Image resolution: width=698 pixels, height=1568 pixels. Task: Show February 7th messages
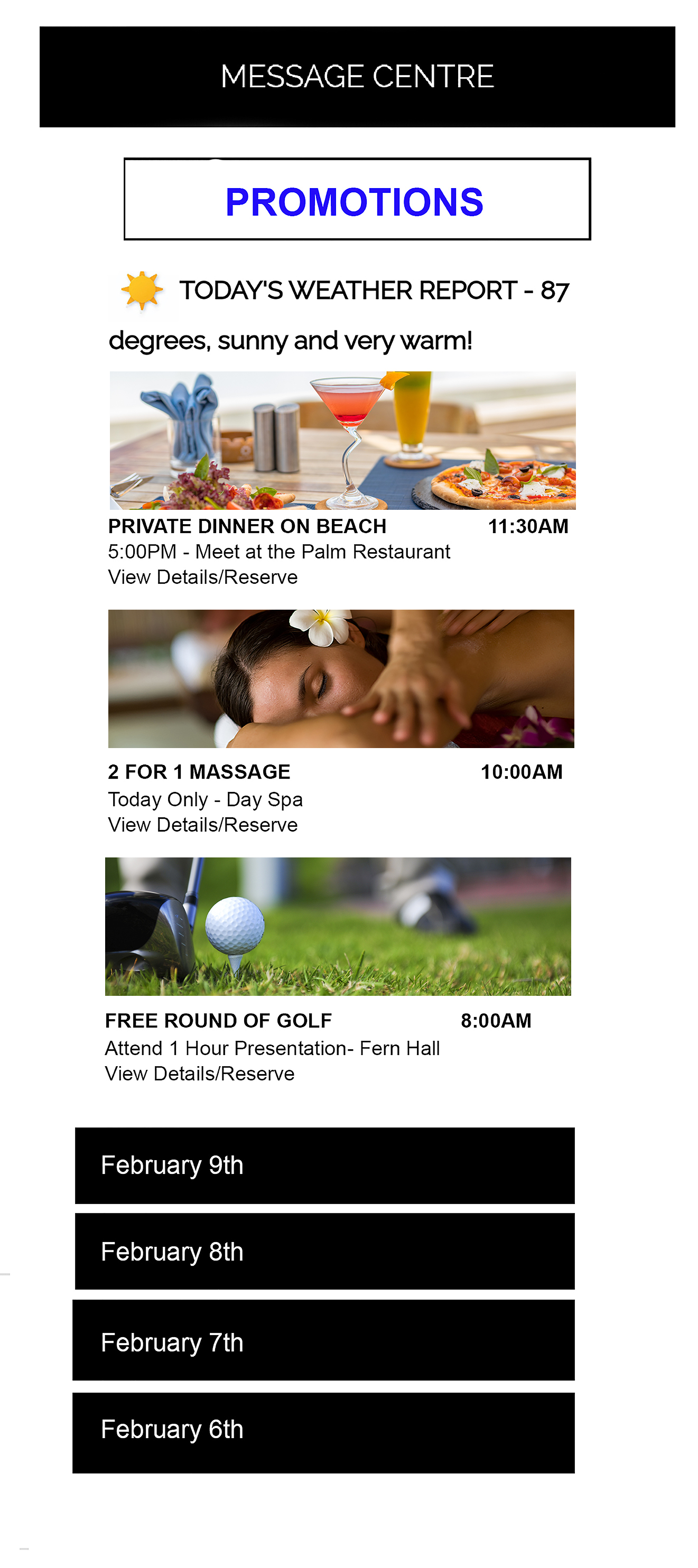click(x=323, y=1340)
